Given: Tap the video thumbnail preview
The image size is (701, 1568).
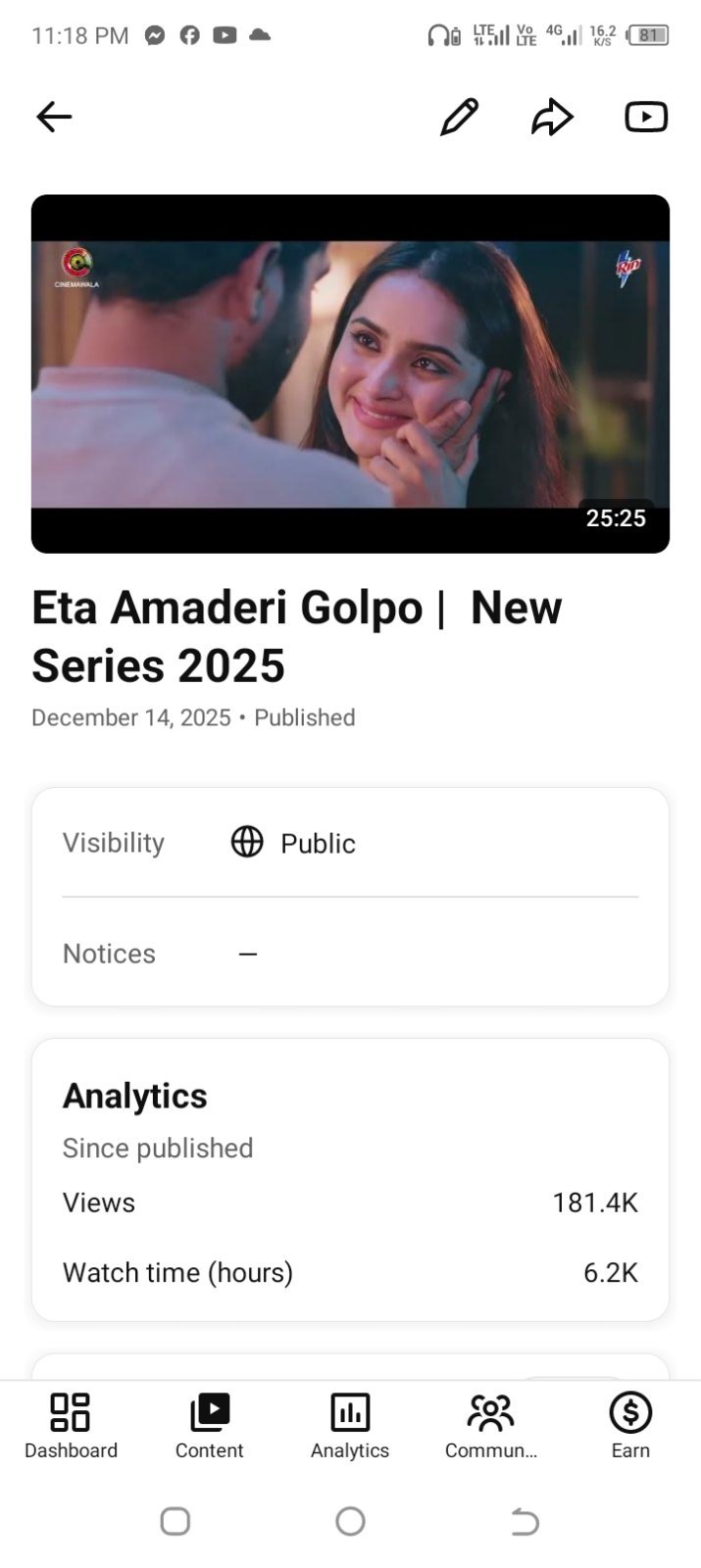Looking at the screenshot, I should pos(350,373).
